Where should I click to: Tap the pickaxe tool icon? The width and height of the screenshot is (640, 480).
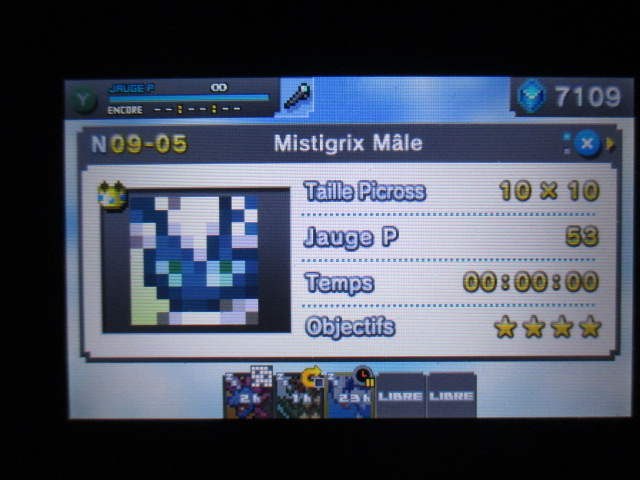click(x=297, y=96)
